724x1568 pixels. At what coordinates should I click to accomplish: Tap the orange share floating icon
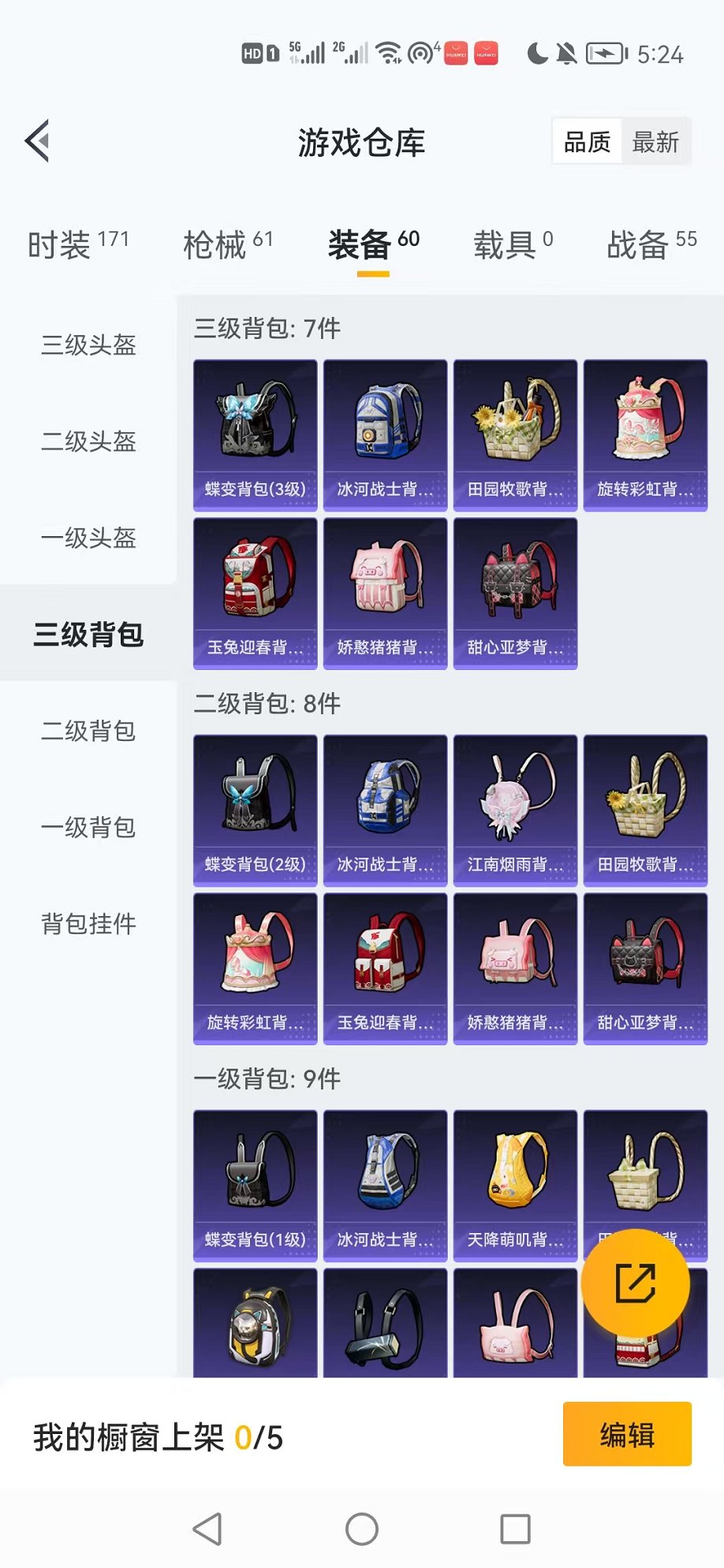click(635, 1283)
